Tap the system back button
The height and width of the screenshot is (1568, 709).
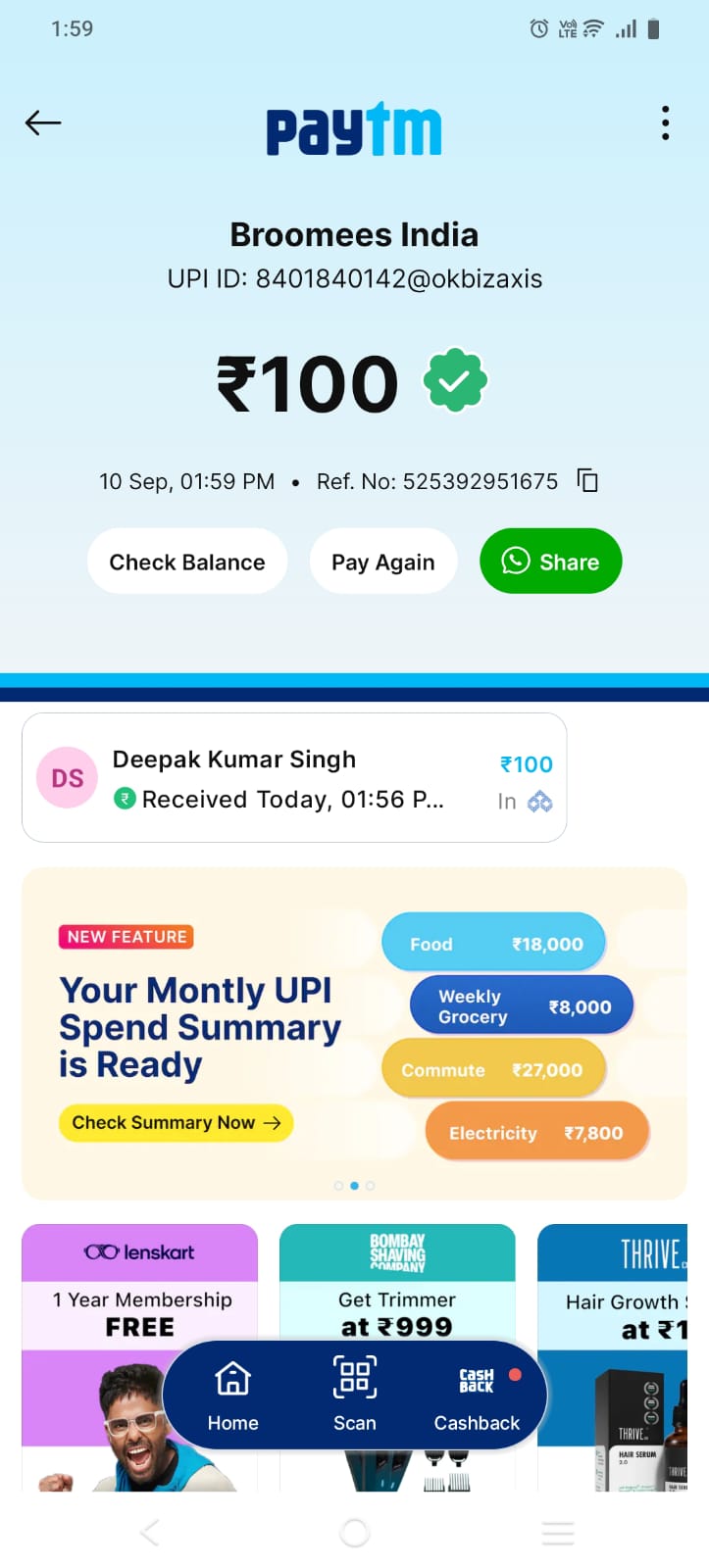pos(150,1533)
